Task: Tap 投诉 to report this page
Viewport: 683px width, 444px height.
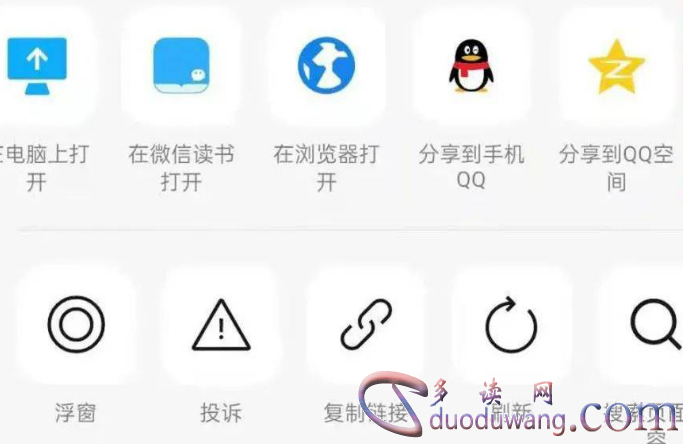Action: pyautogui.click(x=221, y=326)
